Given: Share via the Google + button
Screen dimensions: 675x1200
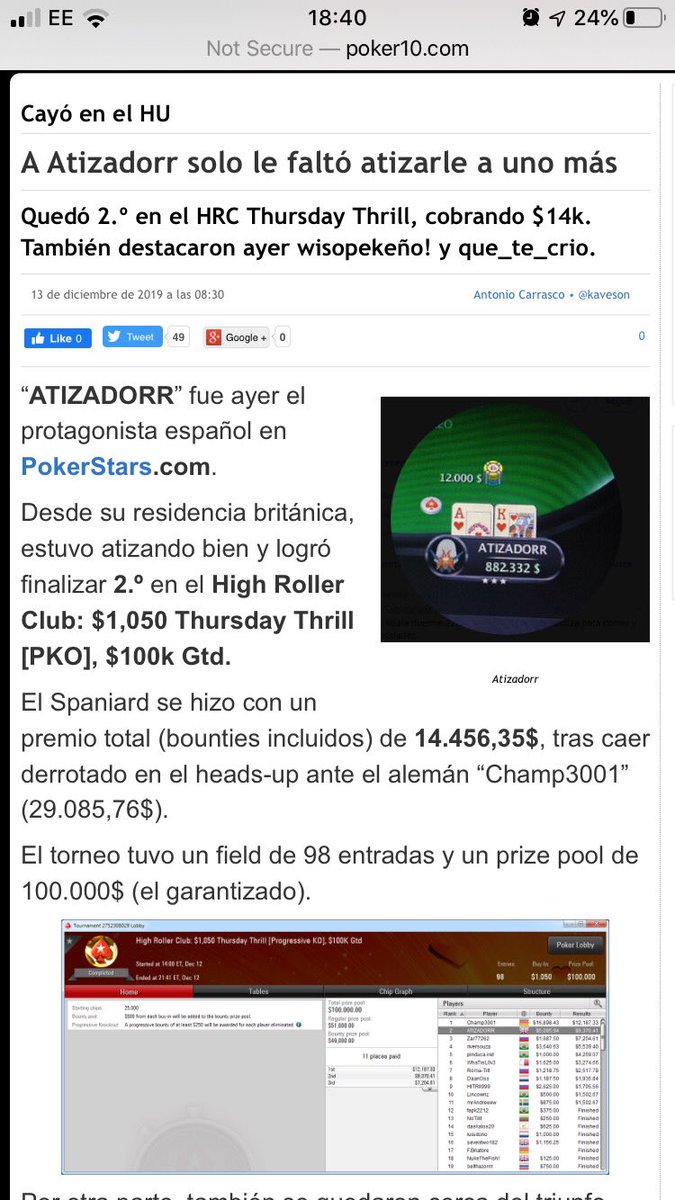Looking at the screenshot, I should coord(237,338).
